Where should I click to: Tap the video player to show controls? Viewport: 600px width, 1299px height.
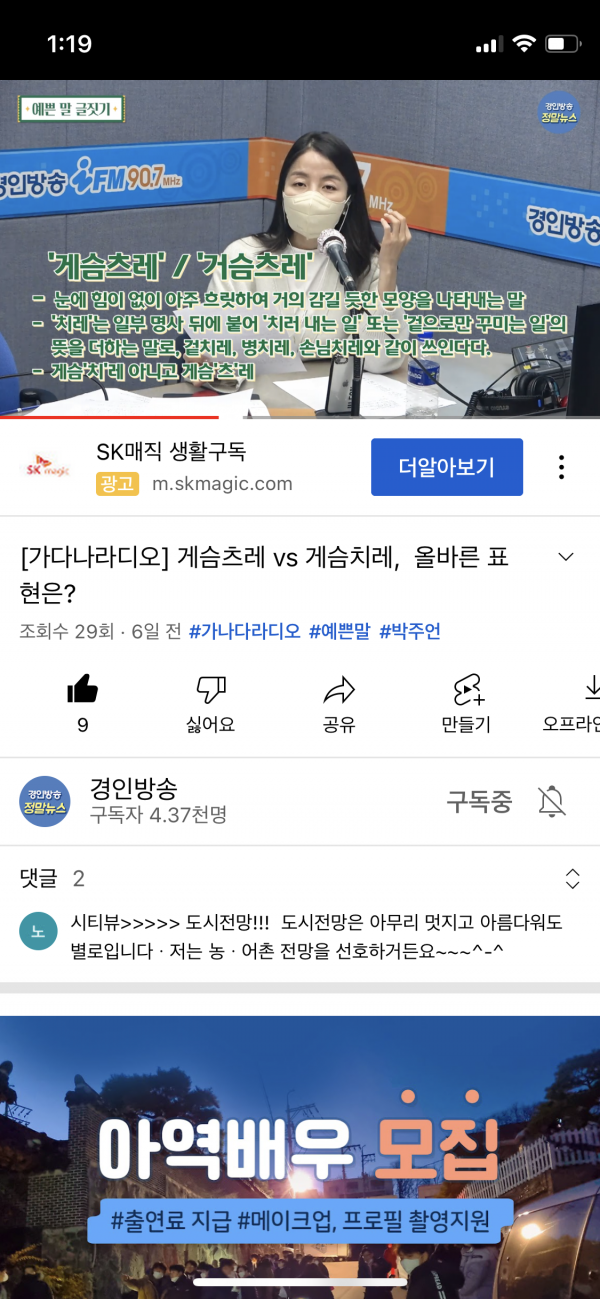click(x=300, y=248)
